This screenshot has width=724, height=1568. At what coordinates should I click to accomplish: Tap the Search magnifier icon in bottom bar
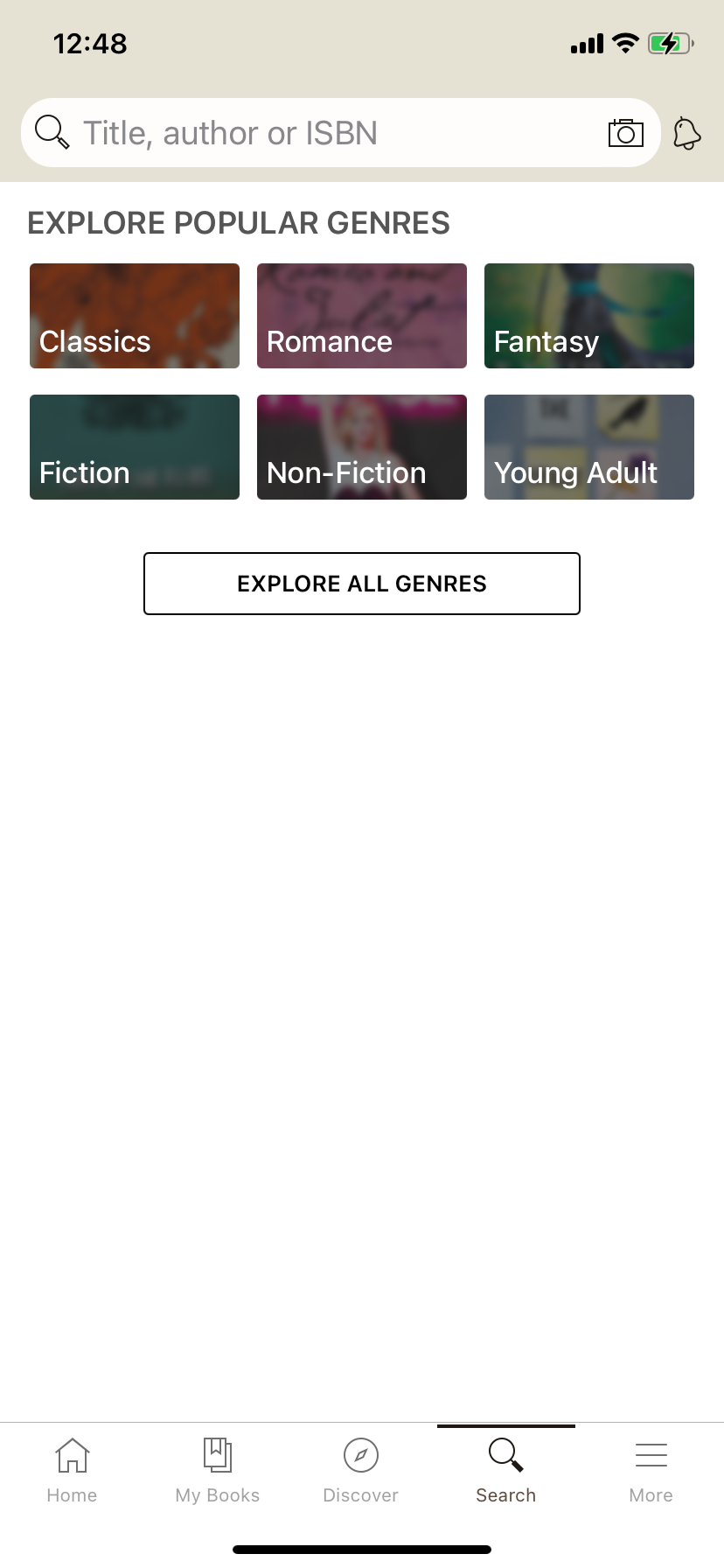(x=505, y=1455)
